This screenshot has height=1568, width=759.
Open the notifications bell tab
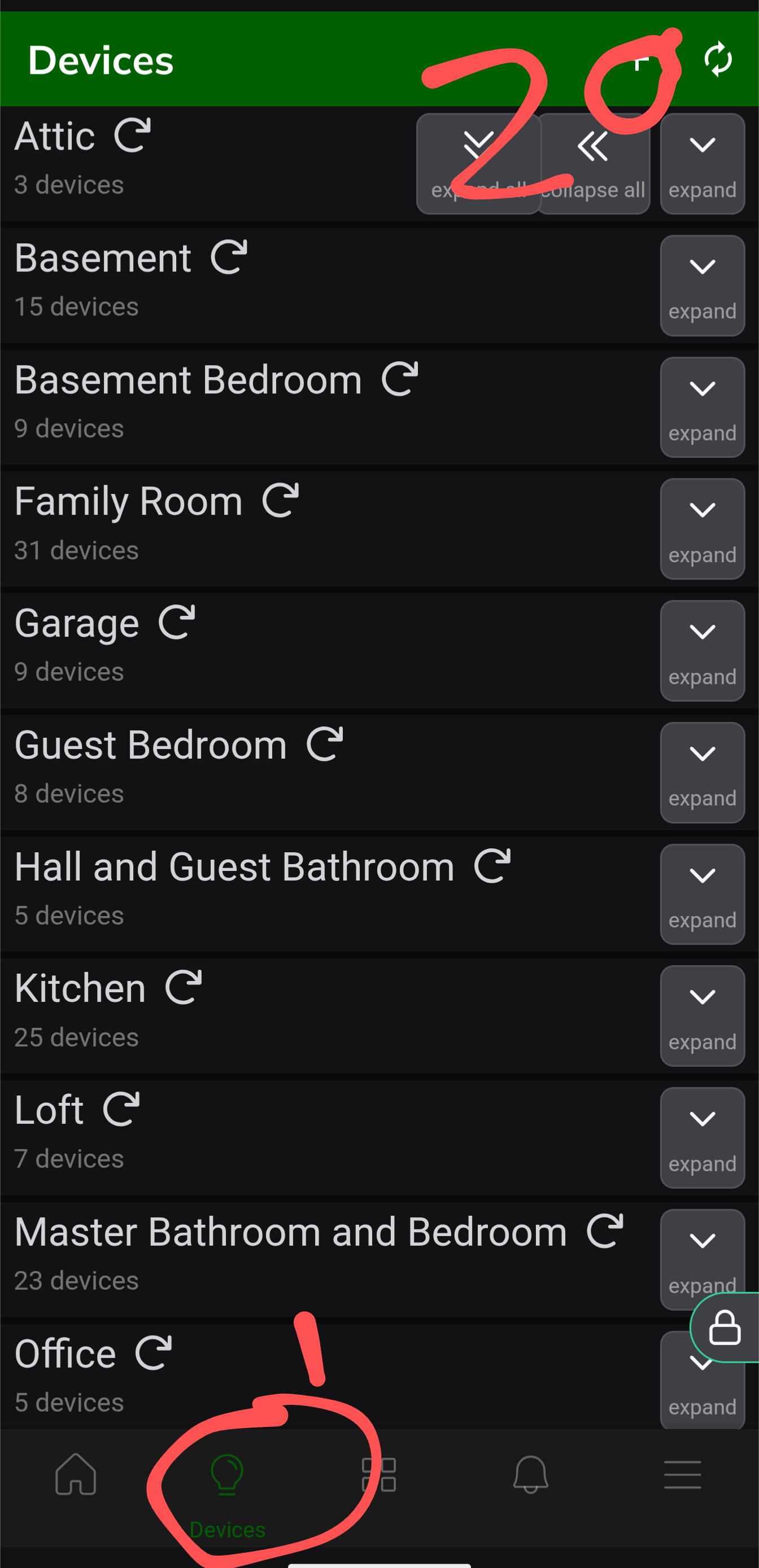[531, 1474]
